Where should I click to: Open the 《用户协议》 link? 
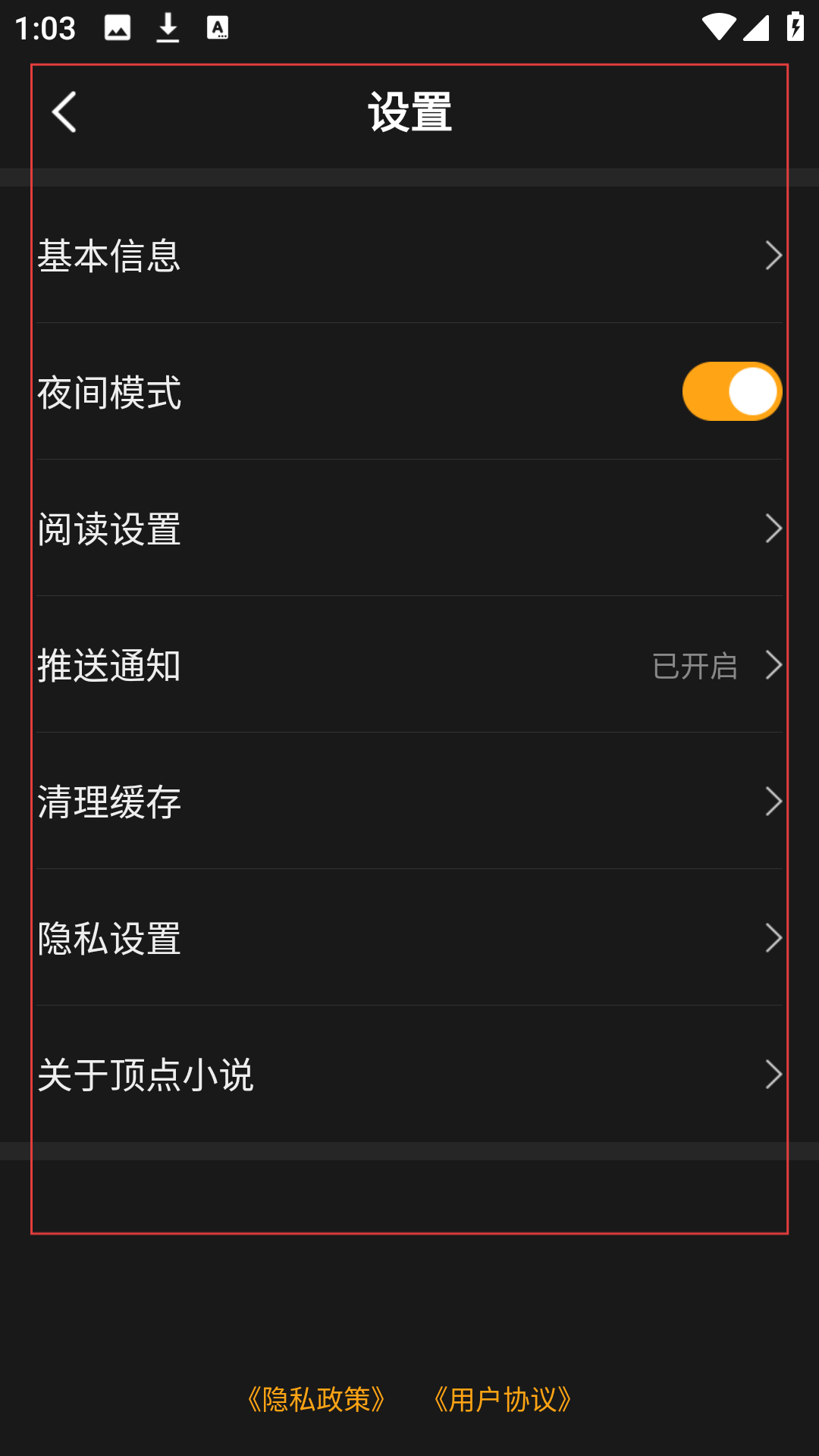[x=503, y=1399]
